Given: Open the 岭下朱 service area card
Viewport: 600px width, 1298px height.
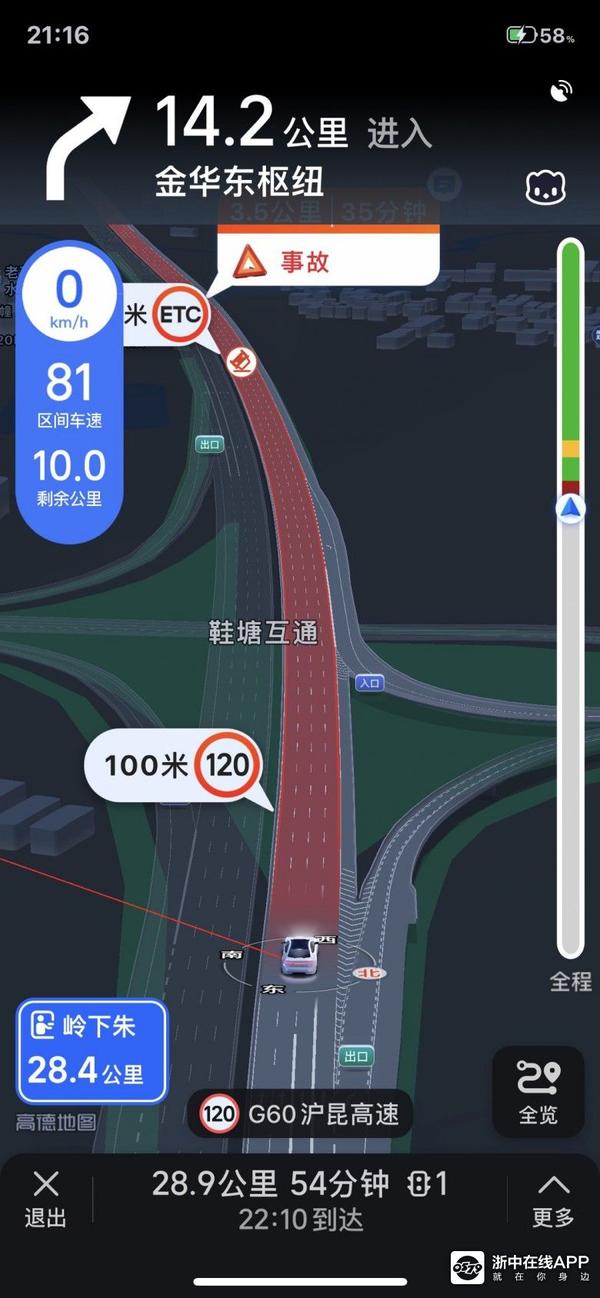Looking at the screenshot, I should (x=91, y=1051).
